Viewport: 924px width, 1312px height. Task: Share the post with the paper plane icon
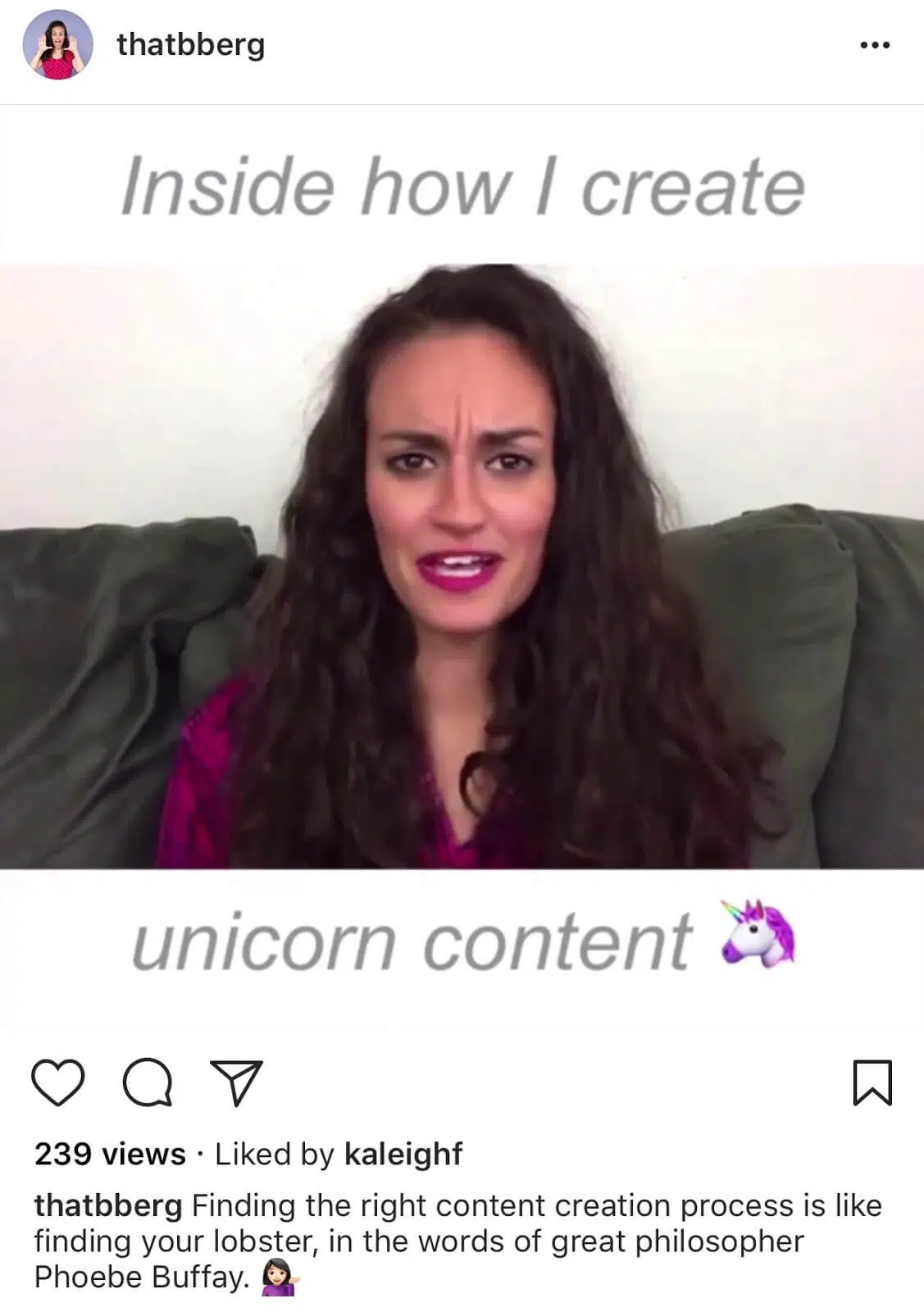pyautogui.click(x=236, y=1082)
